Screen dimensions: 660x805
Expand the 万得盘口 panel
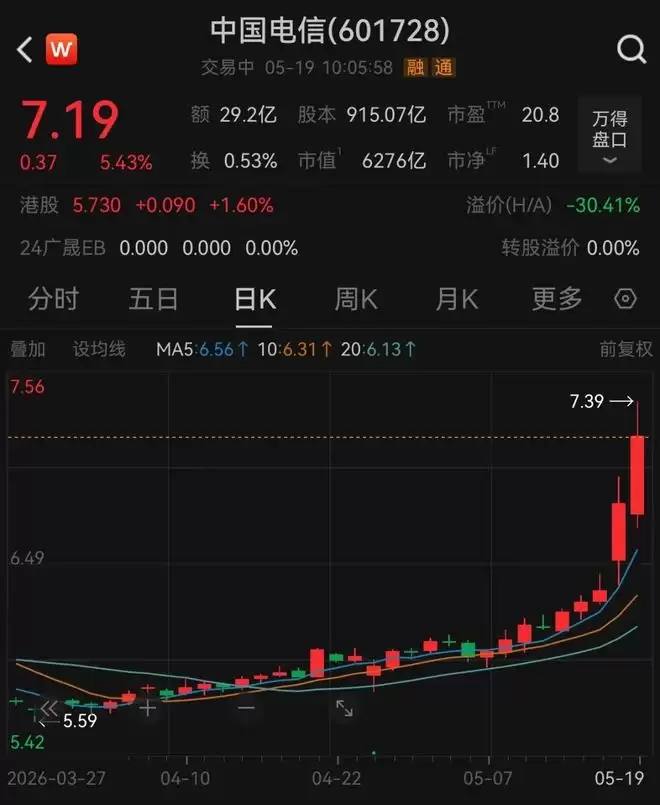[x=610, y=135]
